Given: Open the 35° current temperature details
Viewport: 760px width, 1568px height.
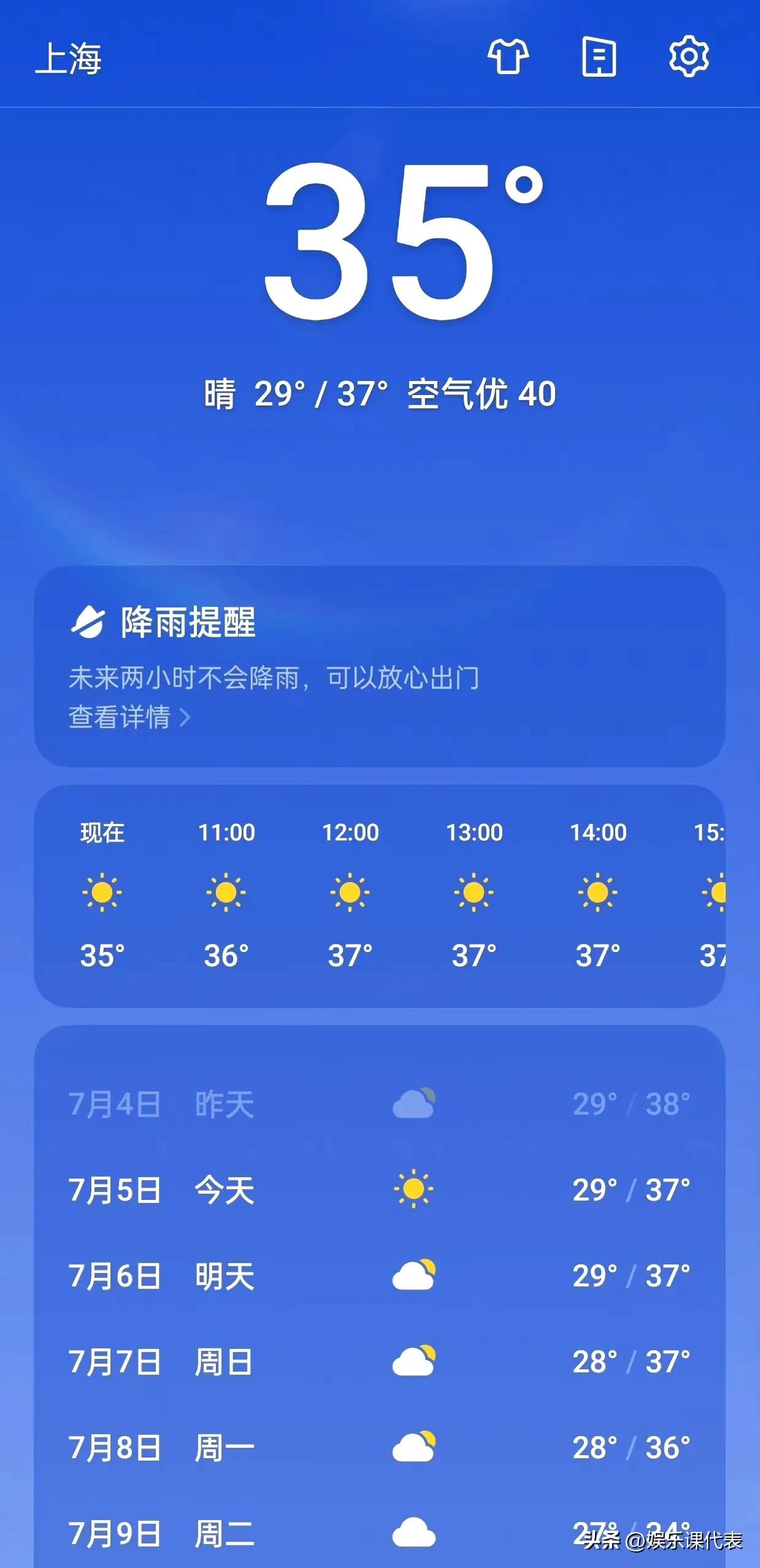Looking at the screenshot, I should pyautogui.click(x=402, y=242).
